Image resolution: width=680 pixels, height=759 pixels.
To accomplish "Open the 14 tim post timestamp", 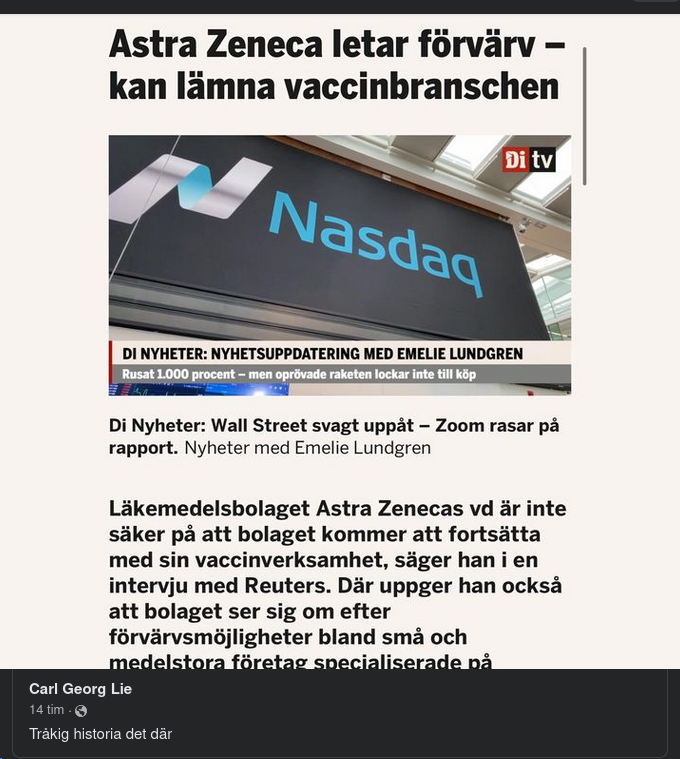I will [x=46, y=710].
